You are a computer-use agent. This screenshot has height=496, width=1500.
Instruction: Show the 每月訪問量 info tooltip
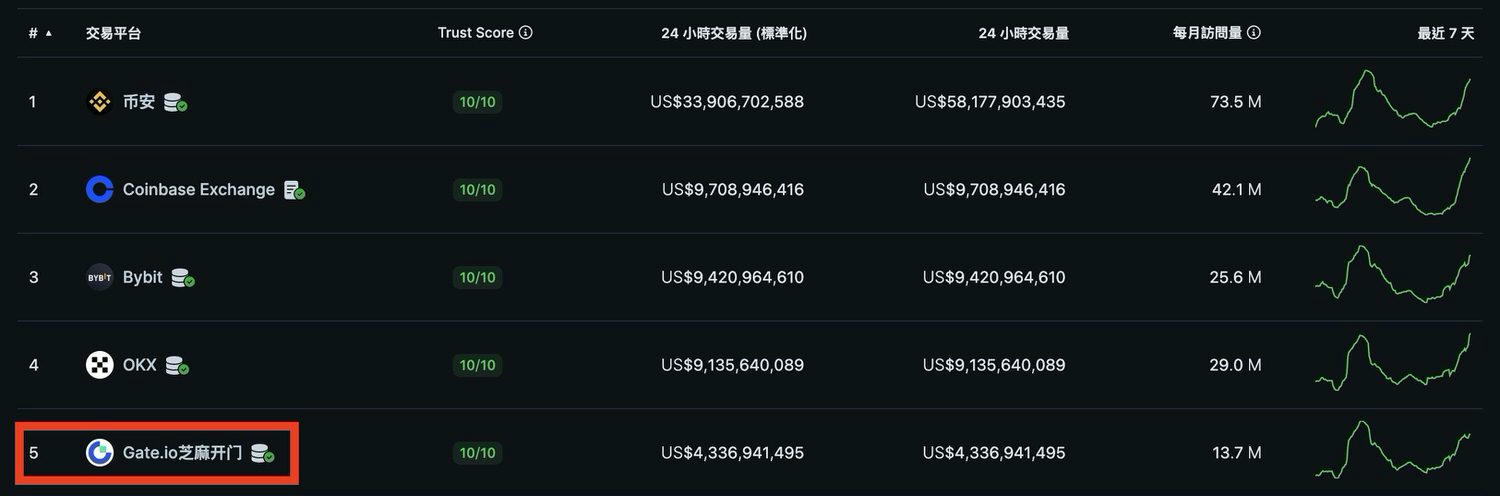coord(1254,33)
